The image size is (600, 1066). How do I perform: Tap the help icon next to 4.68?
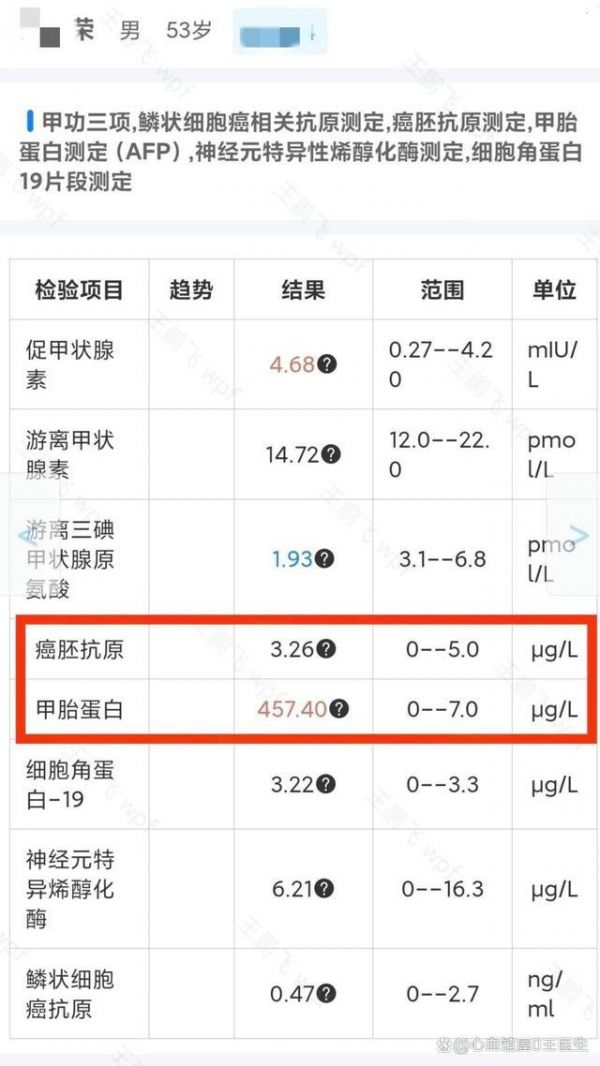point(328,365)
